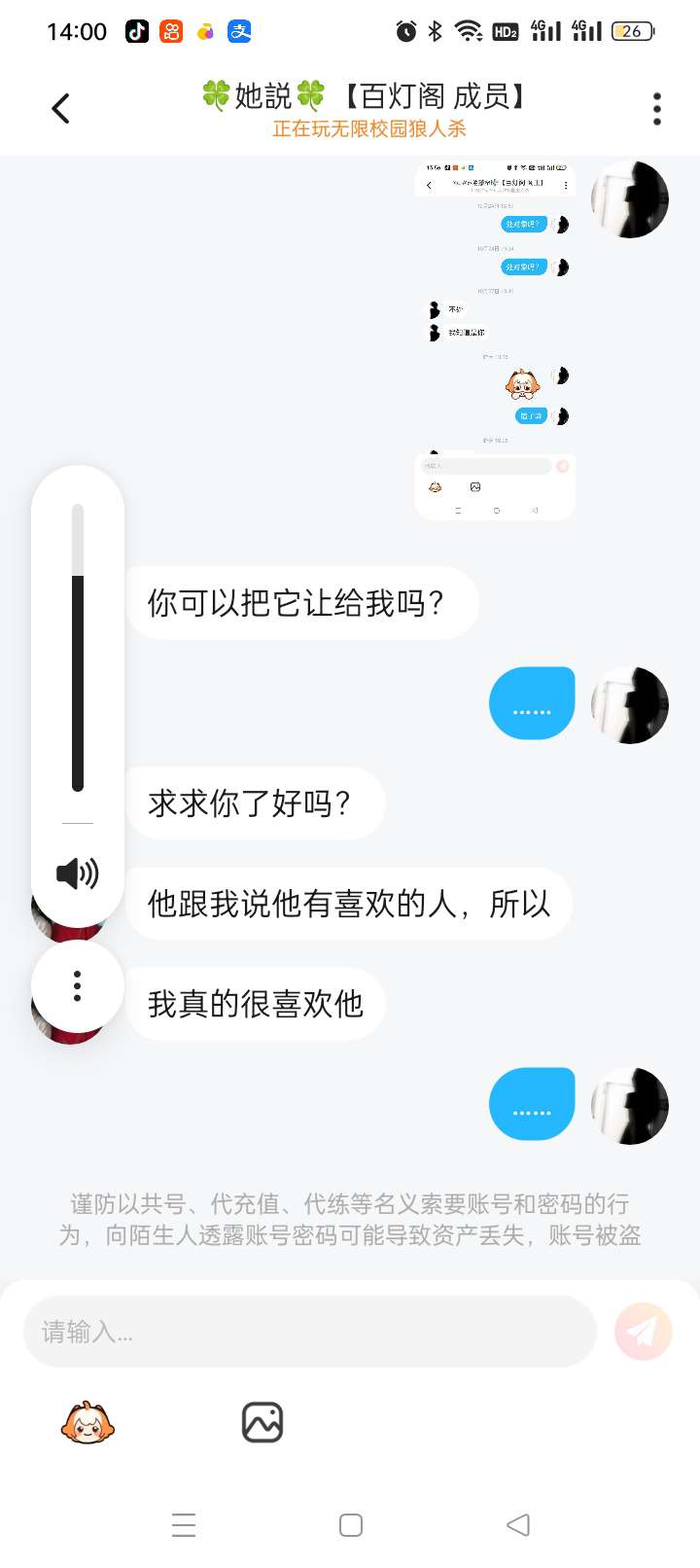This screenshot has width=700, height=1568.
Task: Send the message with paper plane
Action: tap(644, 1332)
